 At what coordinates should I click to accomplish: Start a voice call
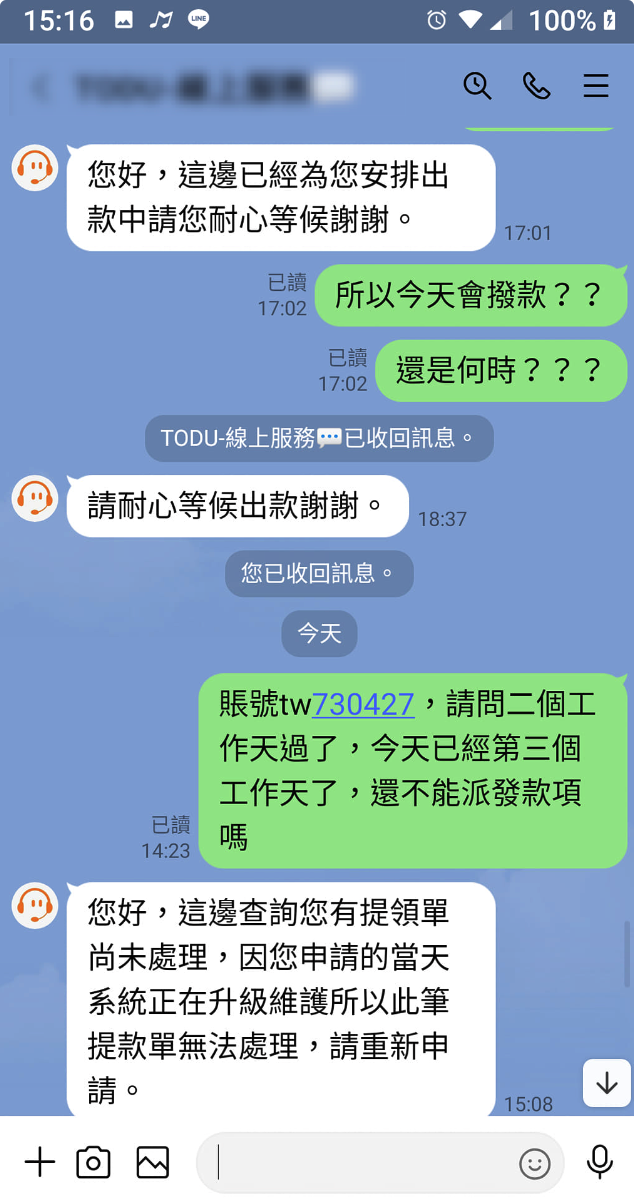(536, 86)
